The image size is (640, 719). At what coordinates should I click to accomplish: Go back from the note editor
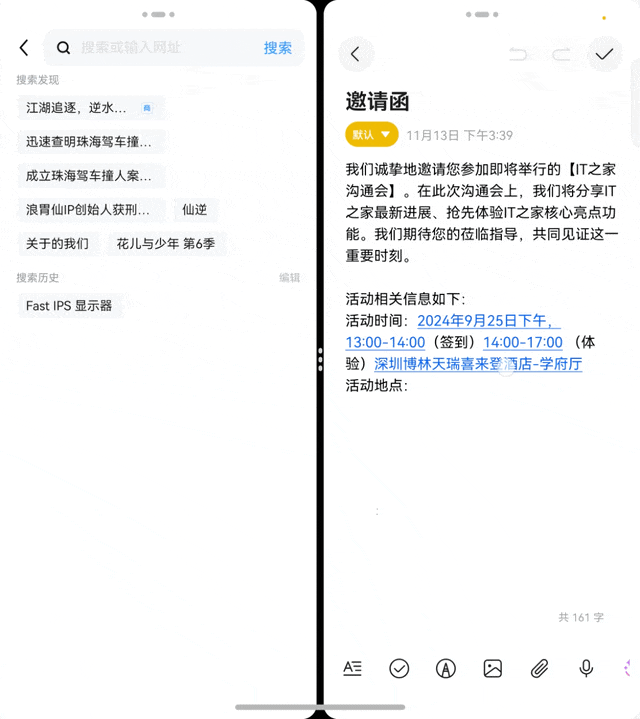click(355, 55)
